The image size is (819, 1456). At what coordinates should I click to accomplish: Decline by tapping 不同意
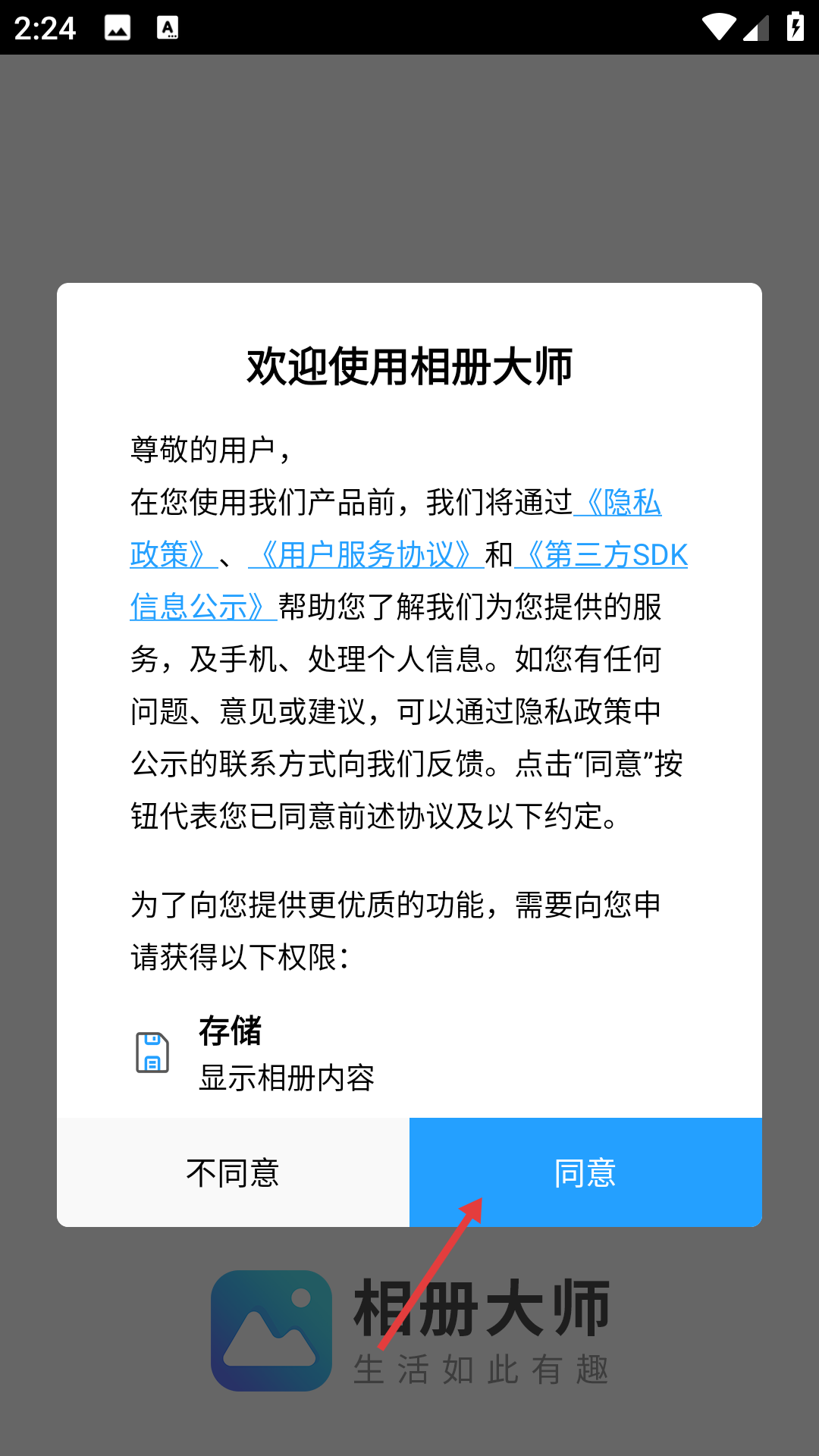point(233,1172)
